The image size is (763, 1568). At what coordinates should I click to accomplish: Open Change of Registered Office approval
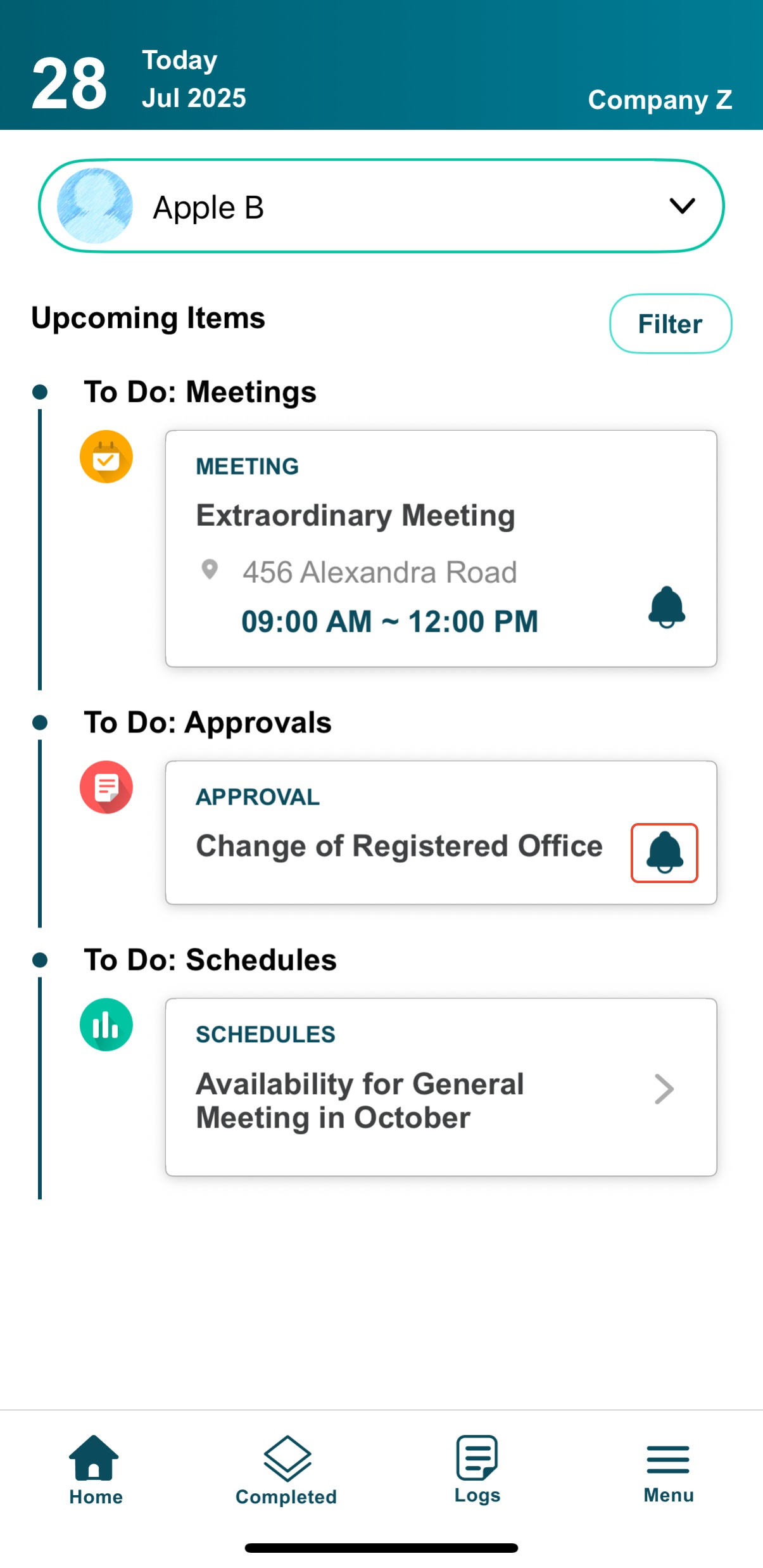coord(399,846)
